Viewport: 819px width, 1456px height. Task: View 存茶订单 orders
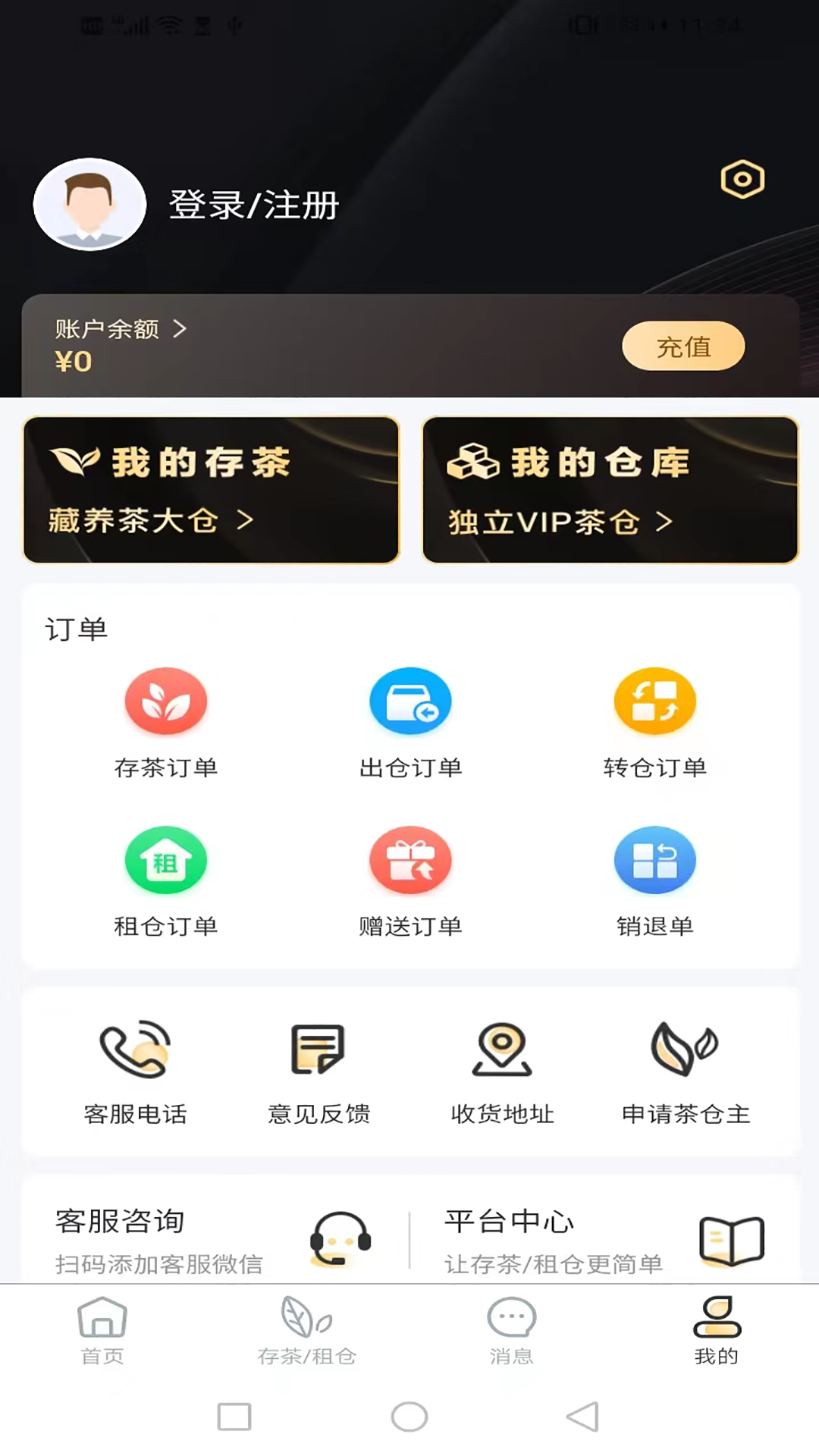pos(166,721)
